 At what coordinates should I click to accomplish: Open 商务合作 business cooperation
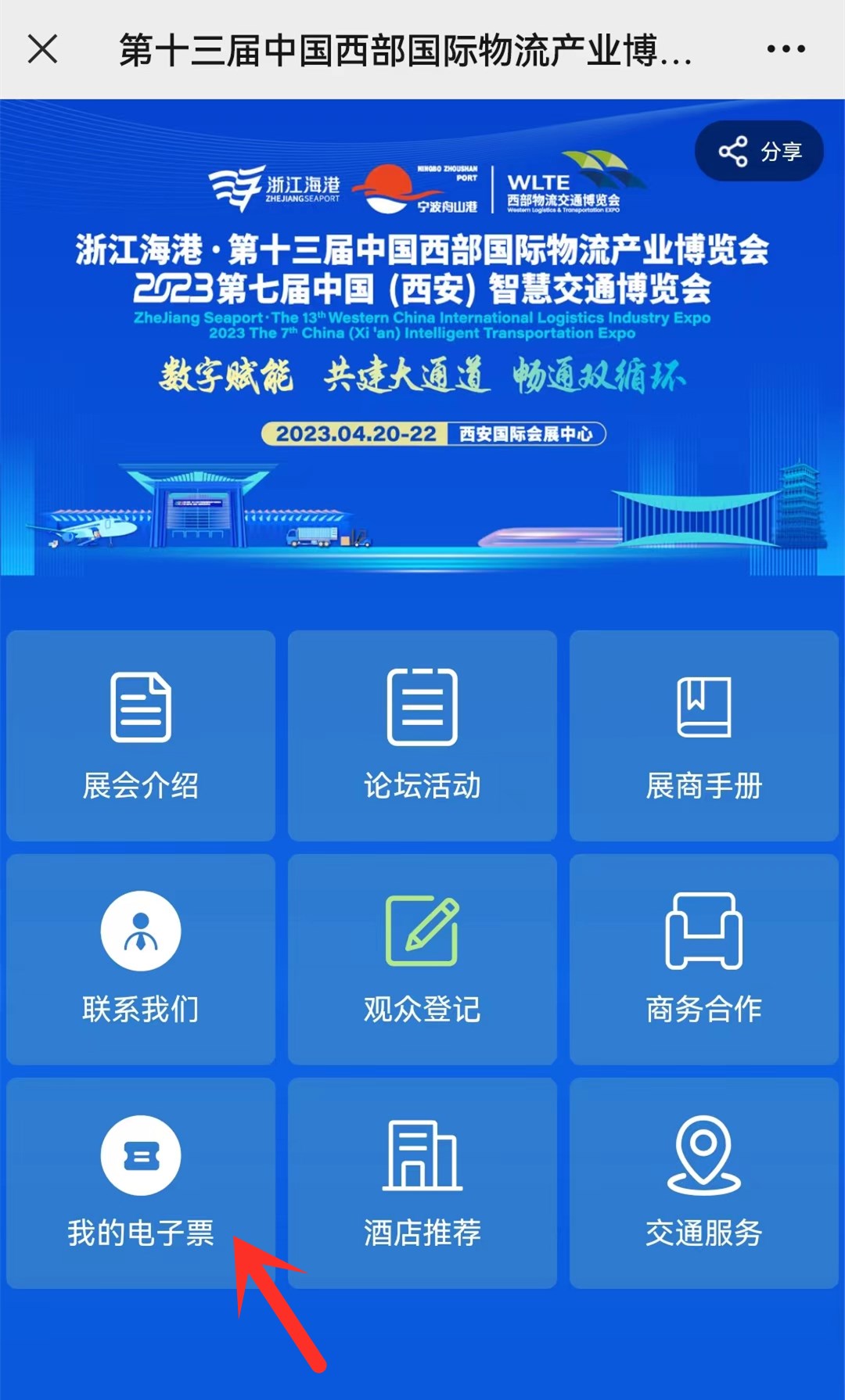pyautogui.click(x=703, y=959)
